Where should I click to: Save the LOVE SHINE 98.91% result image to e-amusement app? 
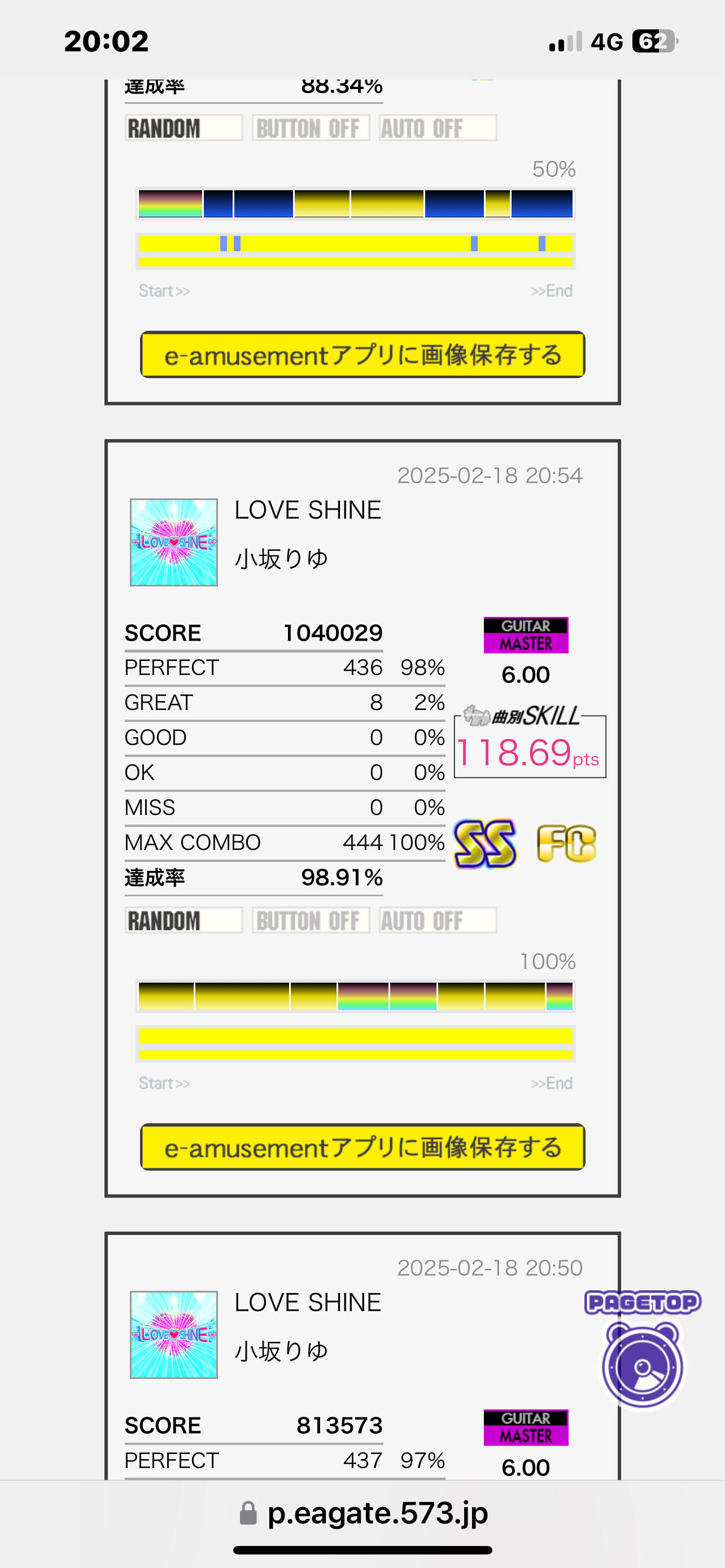tap(362, 1147)
